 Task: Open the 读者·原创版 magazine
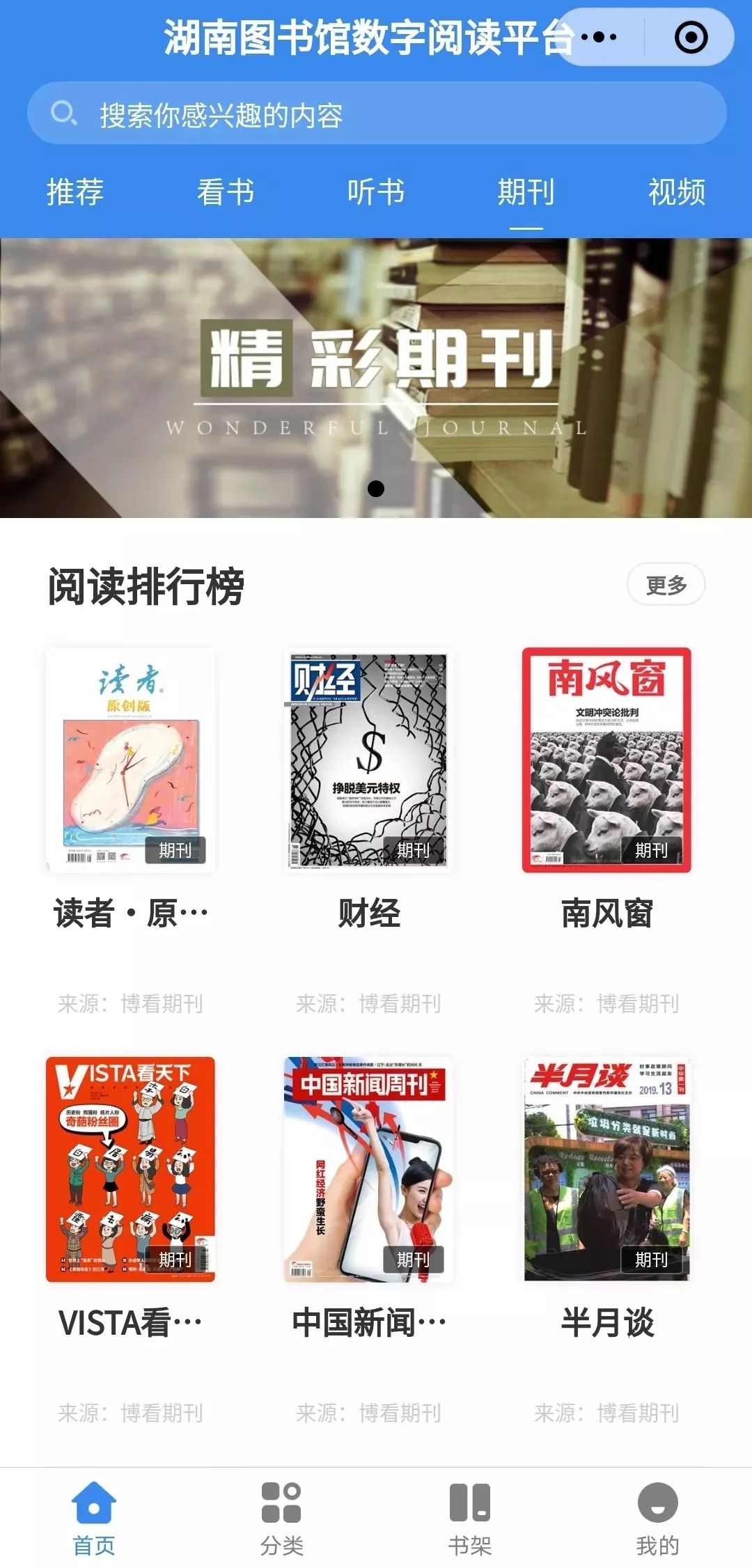pyautogui.click(x=131, y=760)
